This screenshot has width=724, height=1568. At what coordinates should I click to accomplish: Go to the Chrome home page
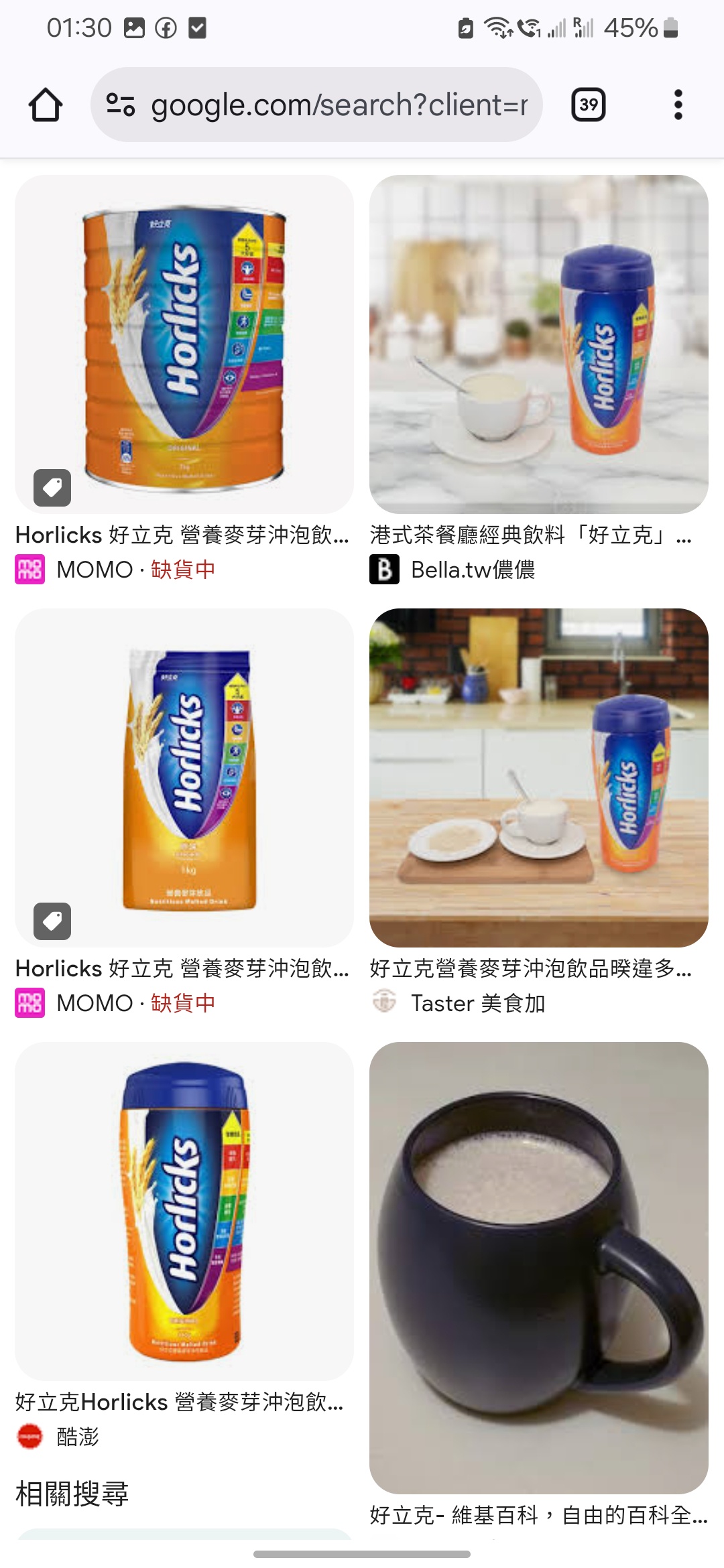click(46, 105)
